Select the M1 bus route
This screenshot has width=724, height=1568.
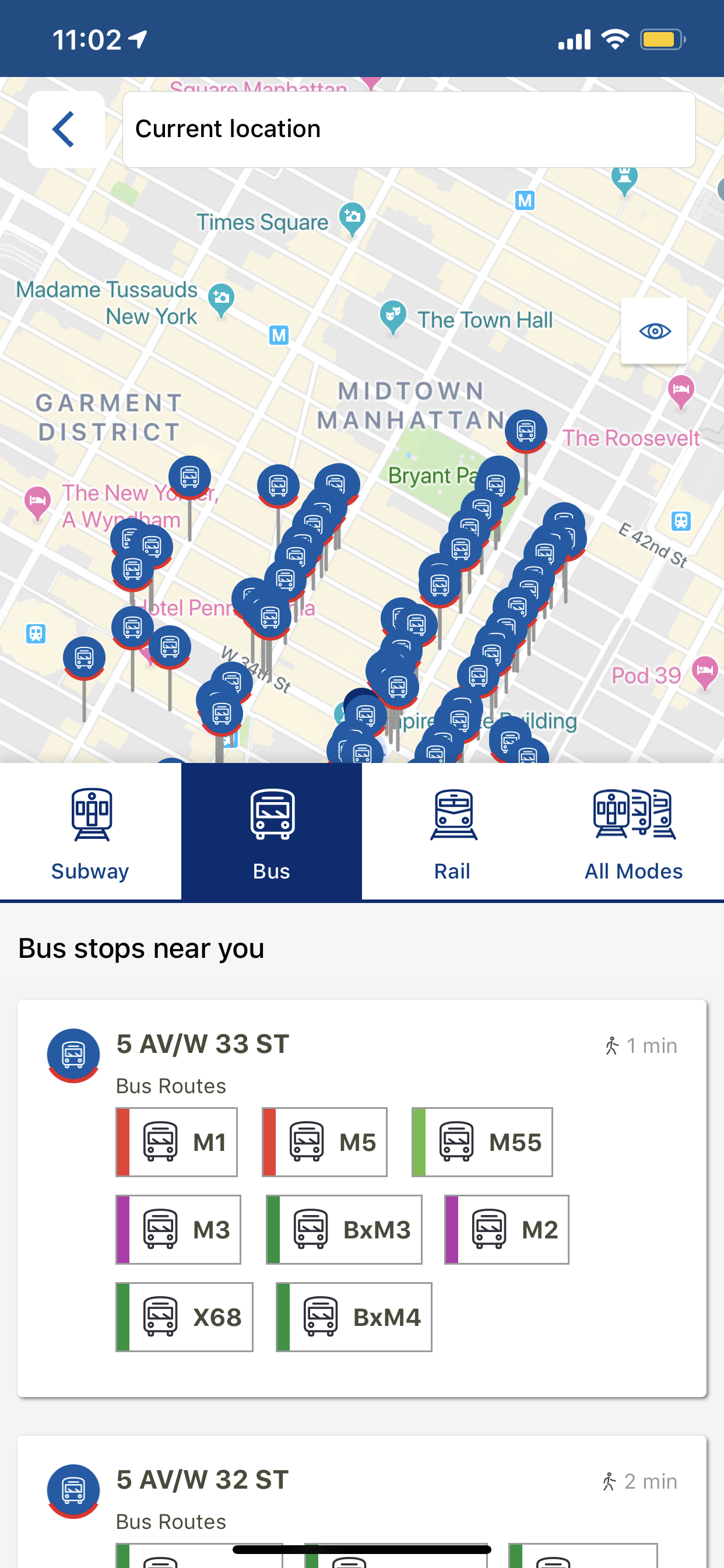(177, 1142)
